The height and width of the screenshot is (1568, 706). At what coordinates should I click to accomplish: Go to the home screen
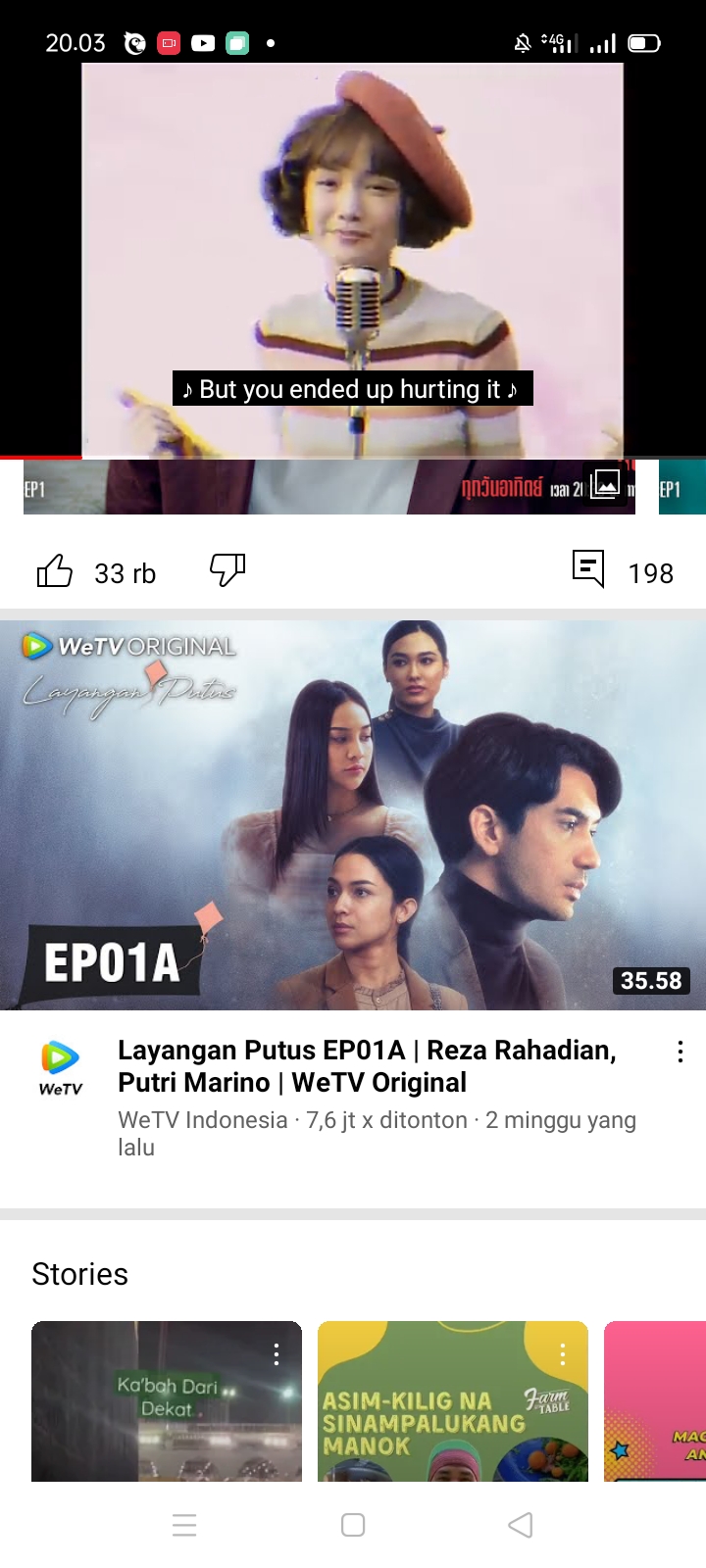353,1525
